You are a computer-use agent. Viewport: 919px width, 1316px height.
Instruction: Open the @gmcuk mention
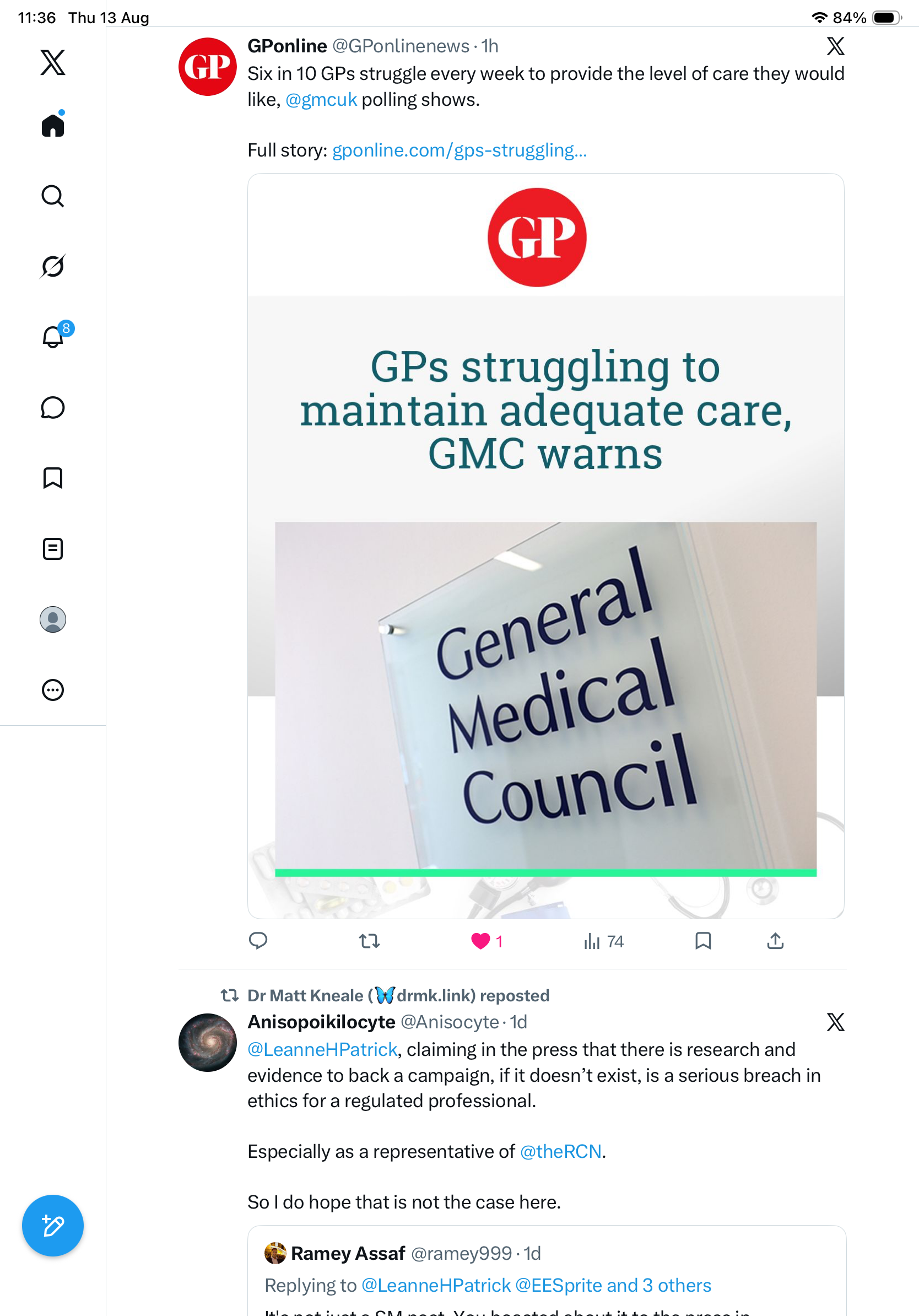click(x=321, y=100)
